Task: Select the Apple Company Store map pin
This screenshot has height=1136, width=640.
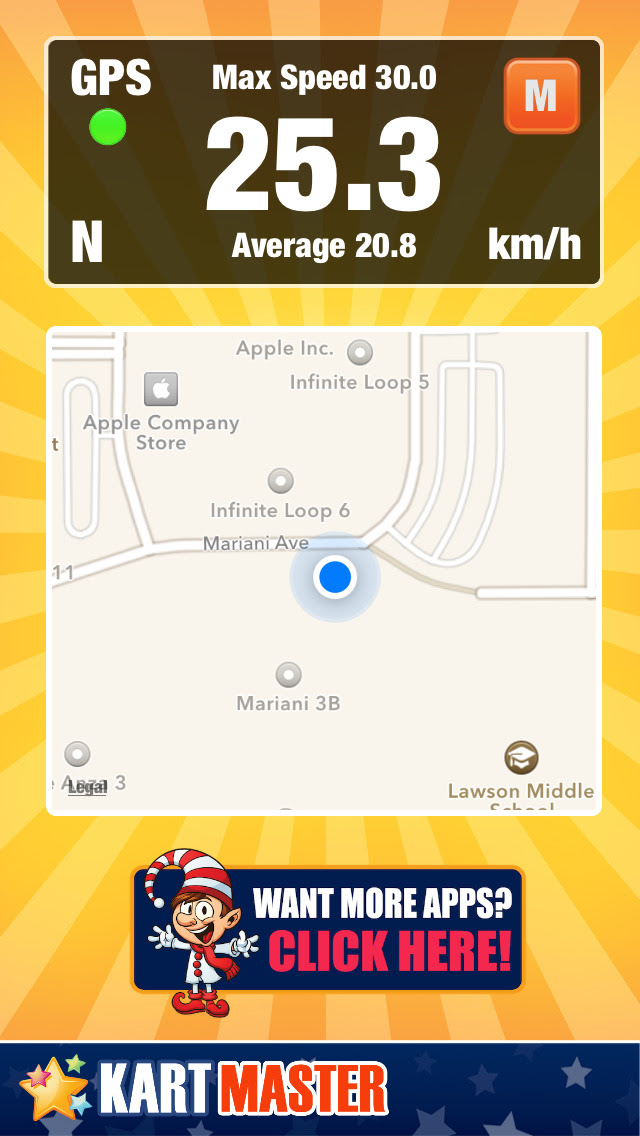Action: [x=161, y=389]
